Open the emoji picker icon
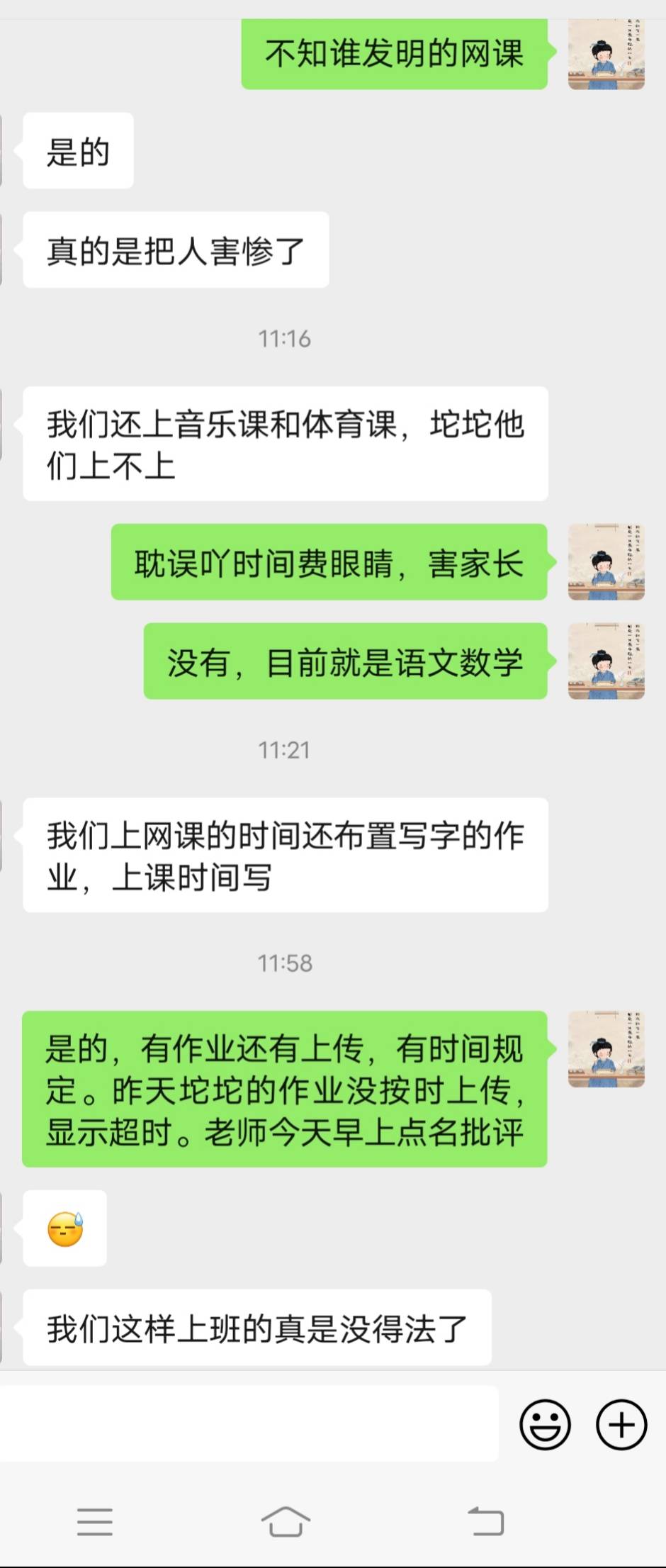The width and height of the screenshot is (666, 1568). [x=546, y=1423]
